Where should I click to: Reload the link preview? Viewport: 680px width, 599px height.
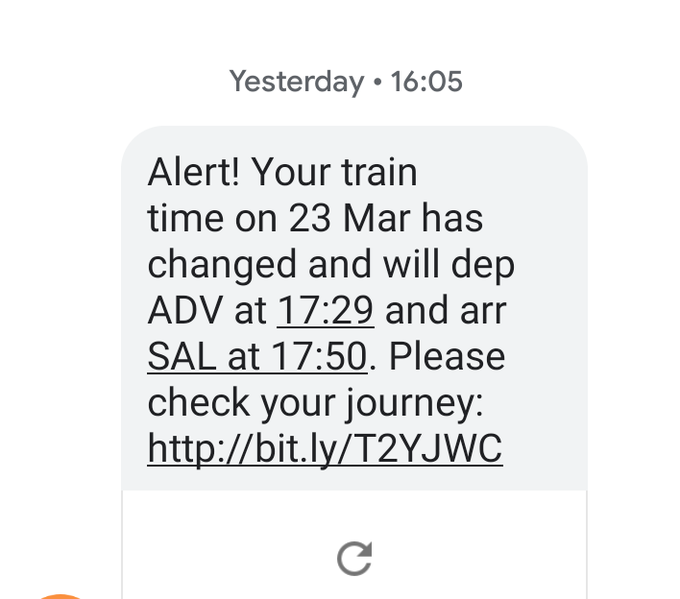[355, 558]
